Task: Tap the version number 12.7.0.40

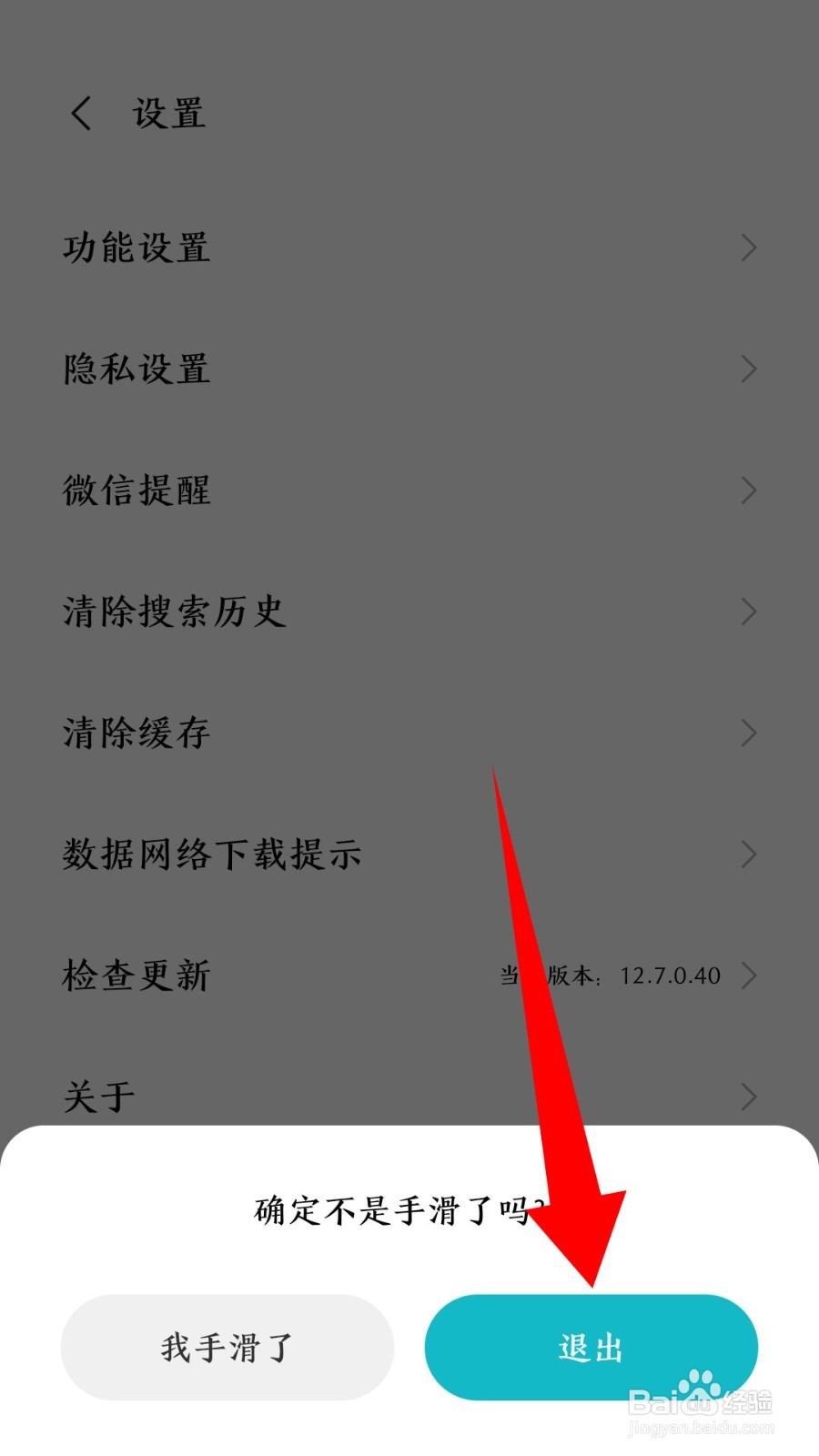Action: 671,976
